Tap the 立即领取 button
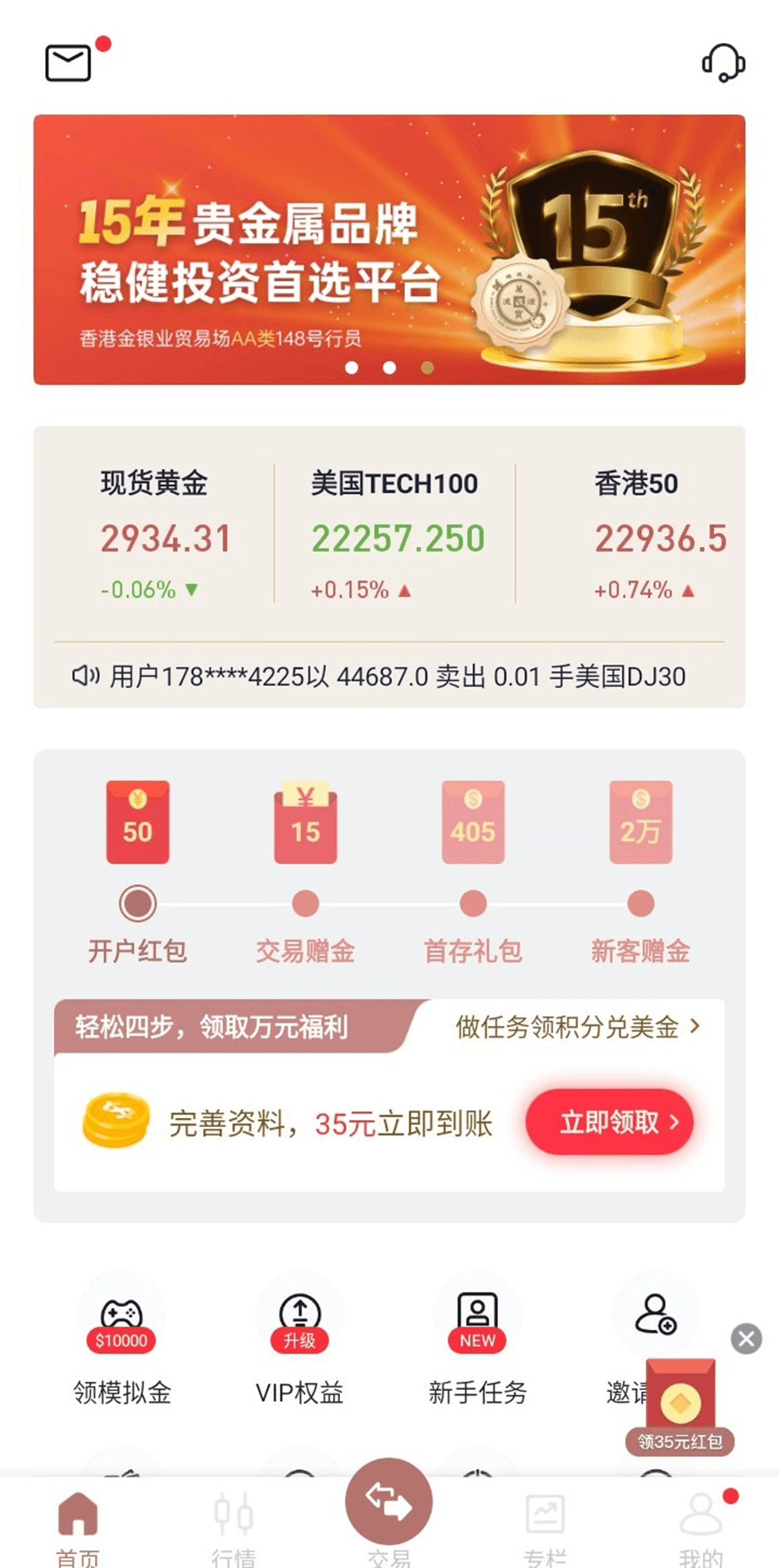 [609, 1122]
